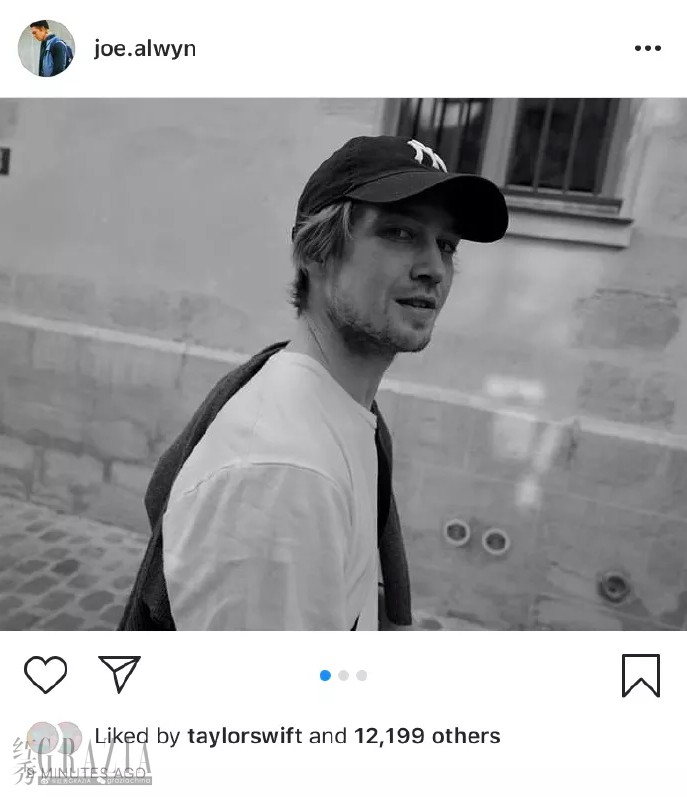This screenshot has width=687, height=797.
Task: Open the joe.alwyn username link
Action: (144, 49)
